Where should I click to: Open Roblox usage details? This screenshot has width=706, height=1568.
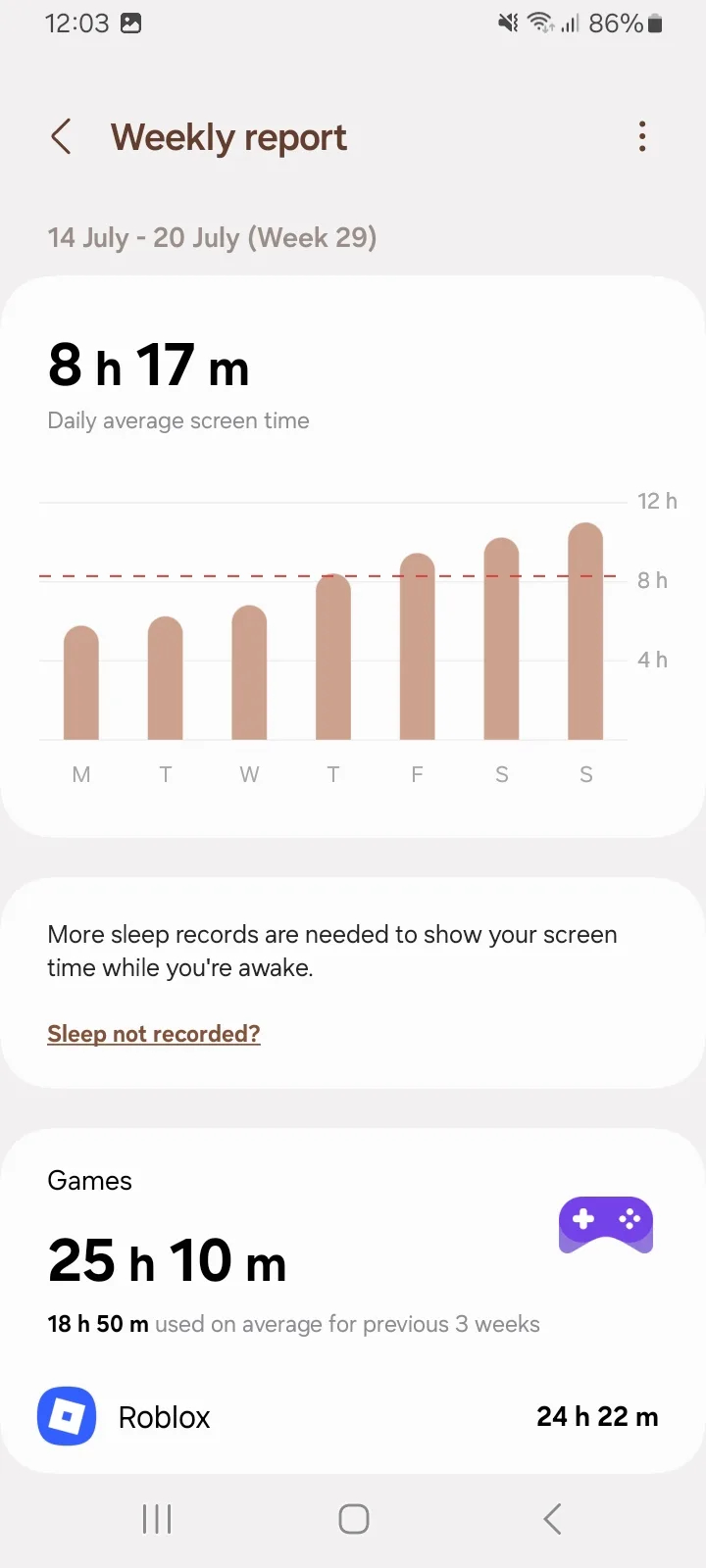click(353, 1416)
